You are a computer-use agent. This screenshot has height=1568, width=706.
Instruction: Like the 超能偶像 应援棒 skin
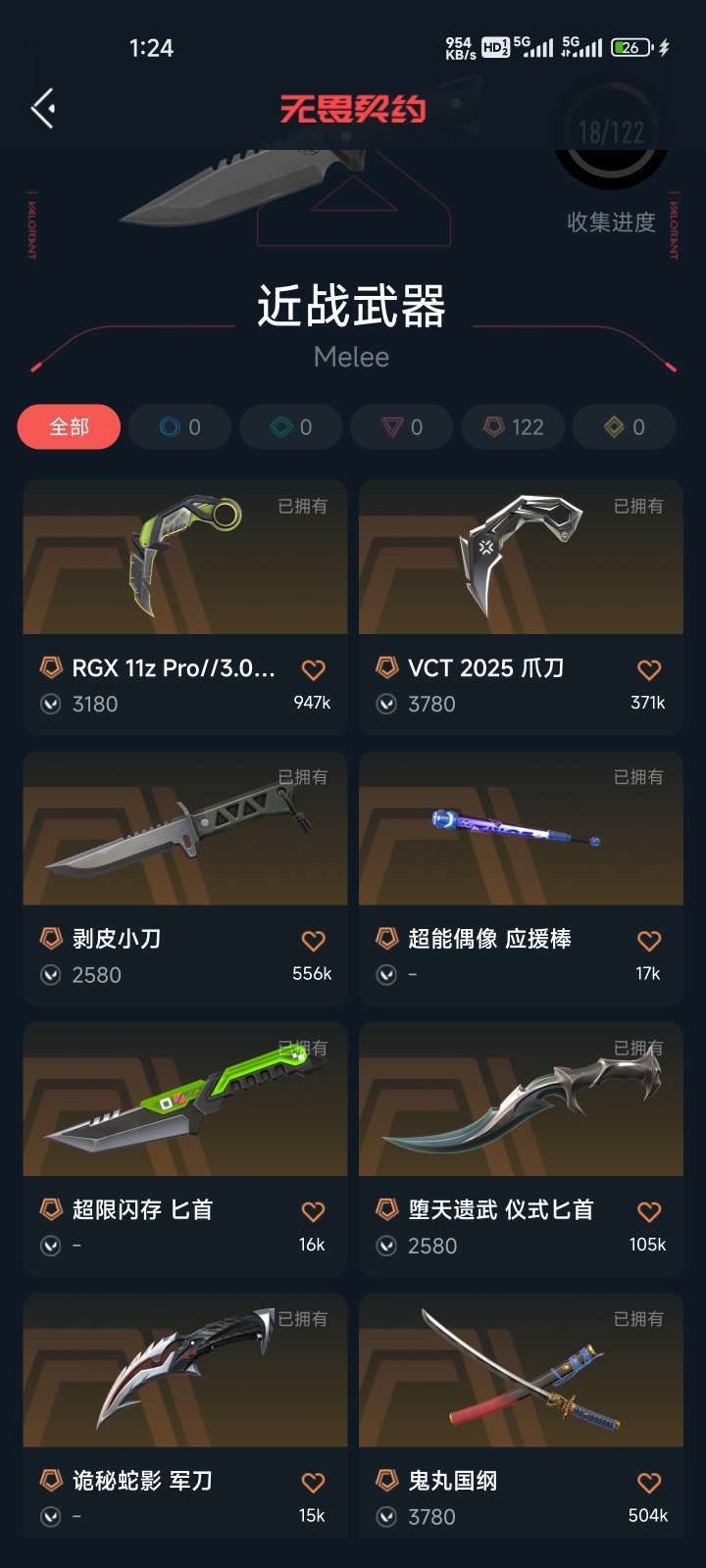coord(649,941)
